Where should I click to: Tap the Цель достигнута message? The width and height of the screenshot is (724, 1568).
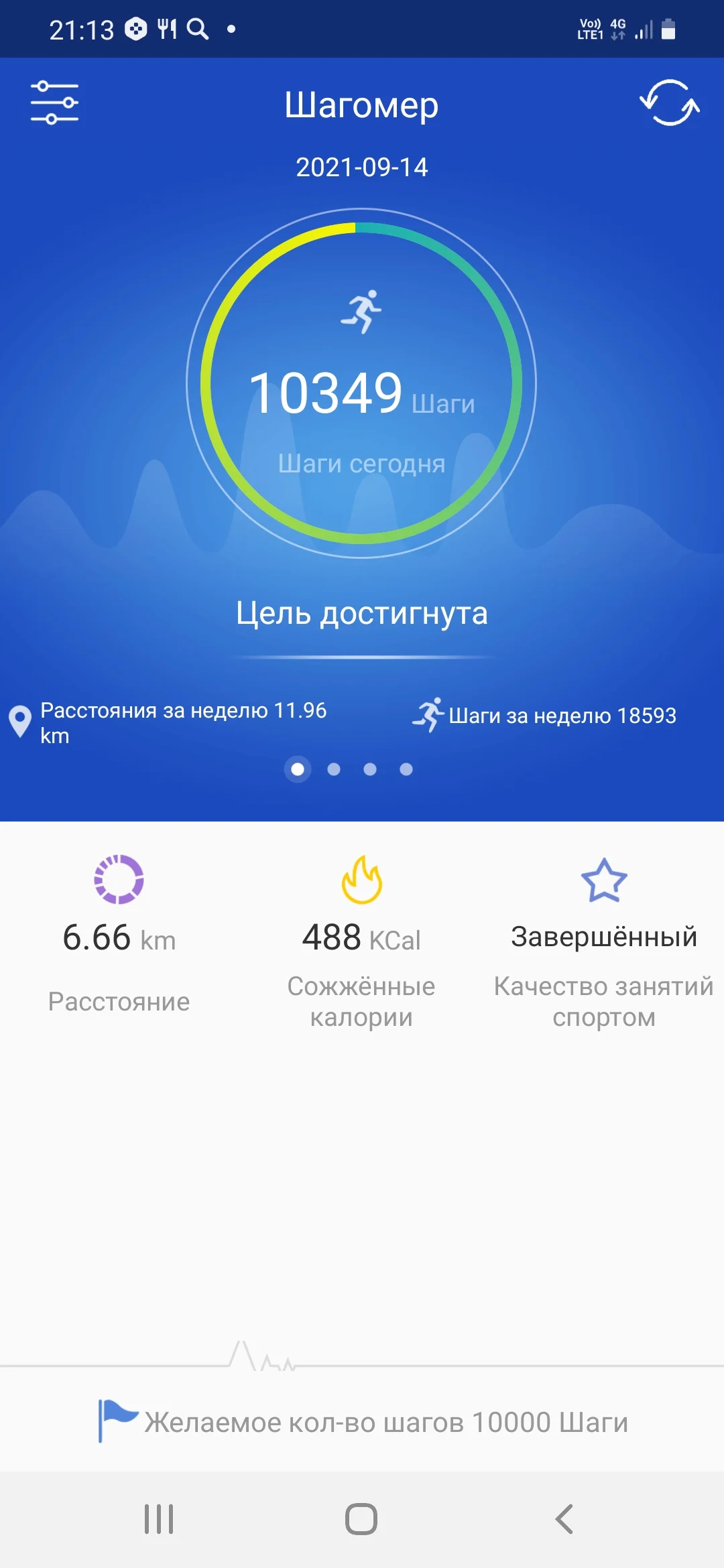tap(362, 613)
